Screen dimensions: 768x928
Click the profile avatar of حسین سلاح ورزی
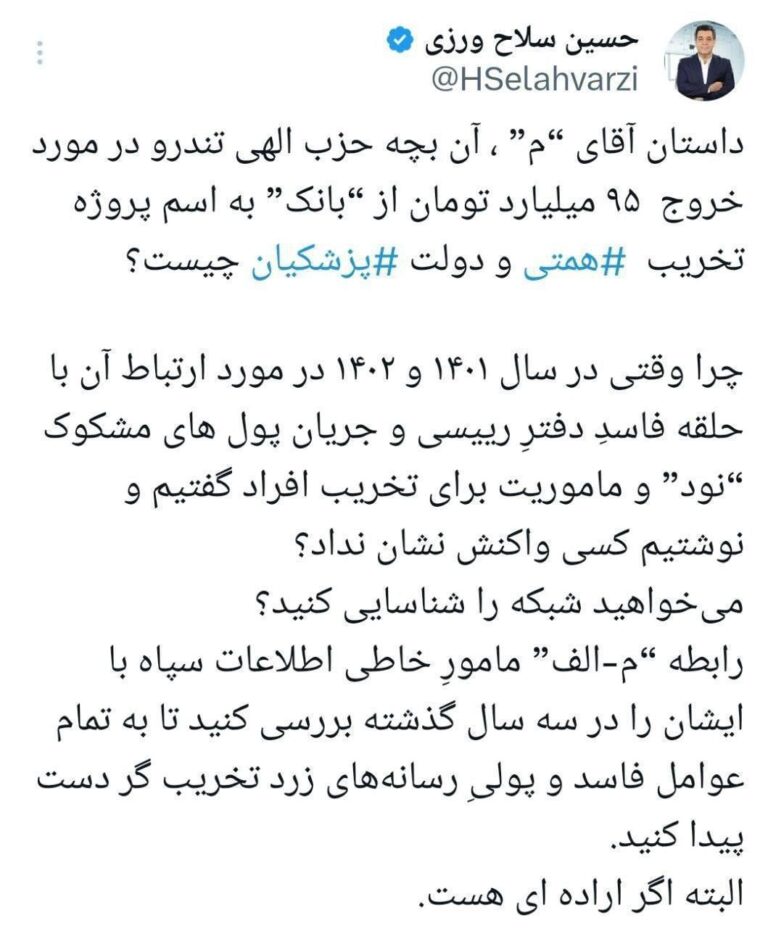(x=706, y=60)
